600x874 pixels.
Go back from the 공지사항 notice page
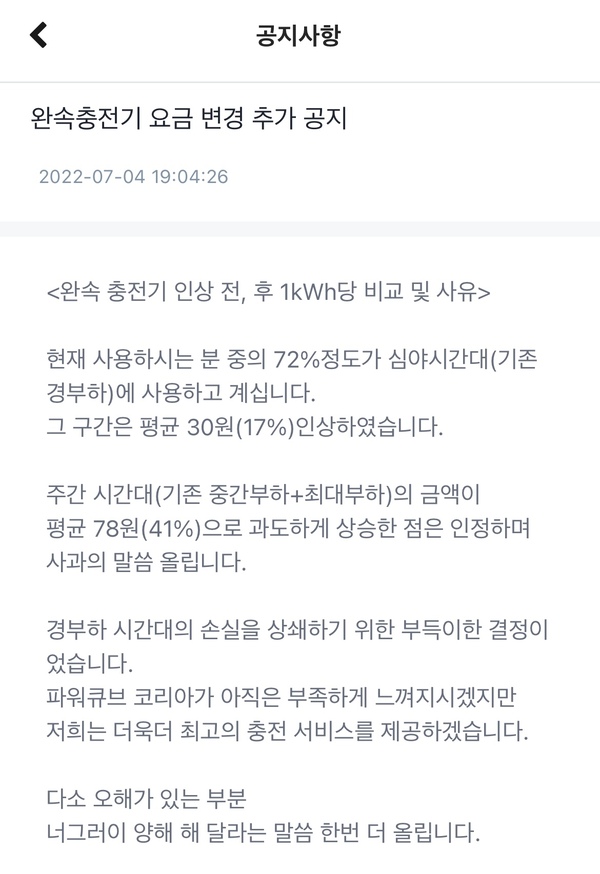pyautogui.click(x=38, y=37)
